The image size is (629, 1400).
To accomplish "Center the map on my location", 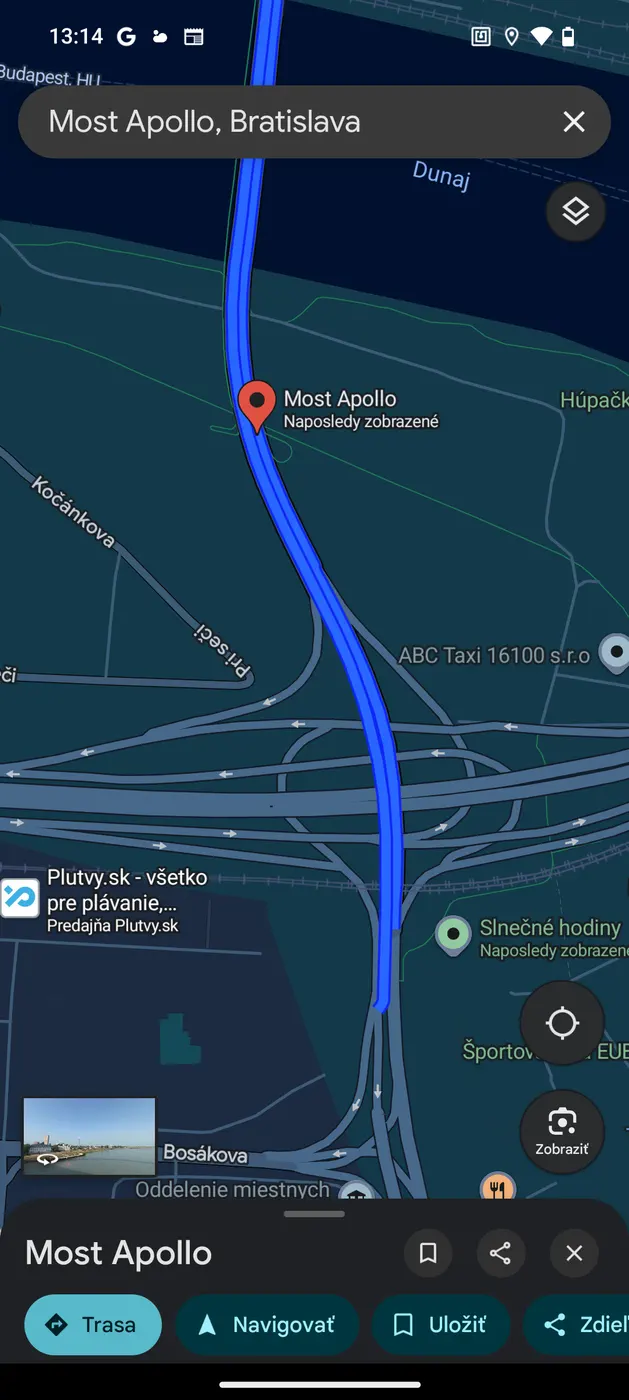I will [562, 1023].
